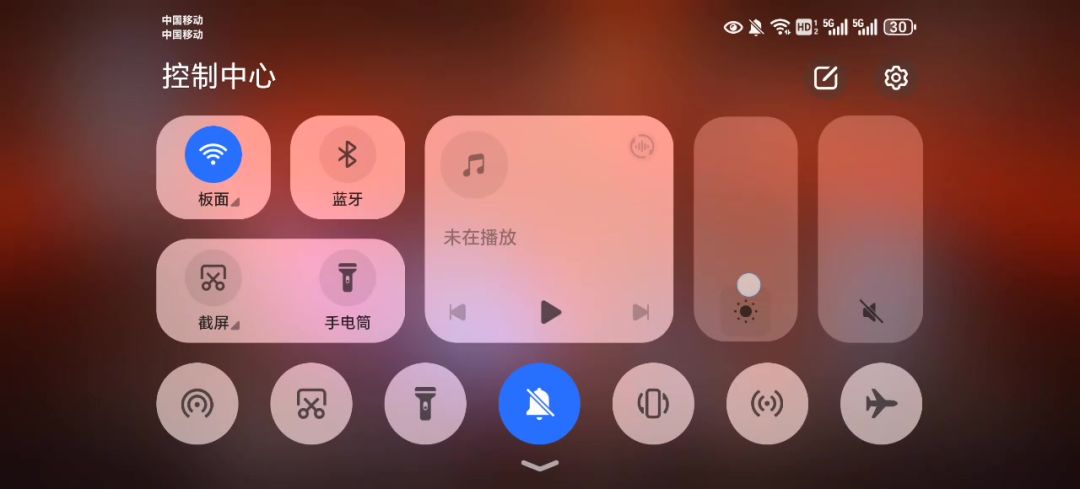Open settings via the gear icon
1080x489 pixels.
pos(896,78)
